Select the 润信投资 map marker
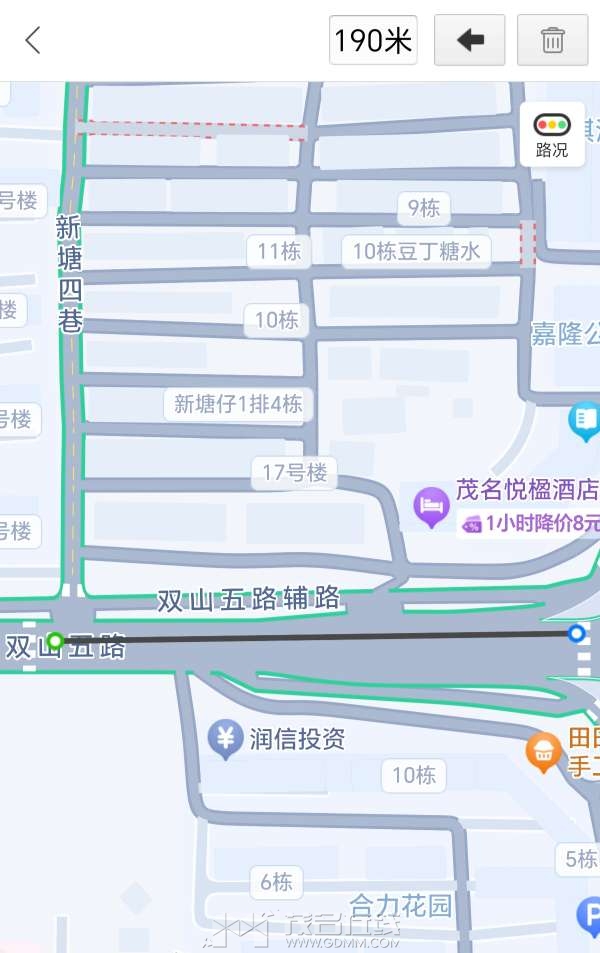The width and height of the screenshot is (600, 953). pyautogui.click(x=226, y=739)
